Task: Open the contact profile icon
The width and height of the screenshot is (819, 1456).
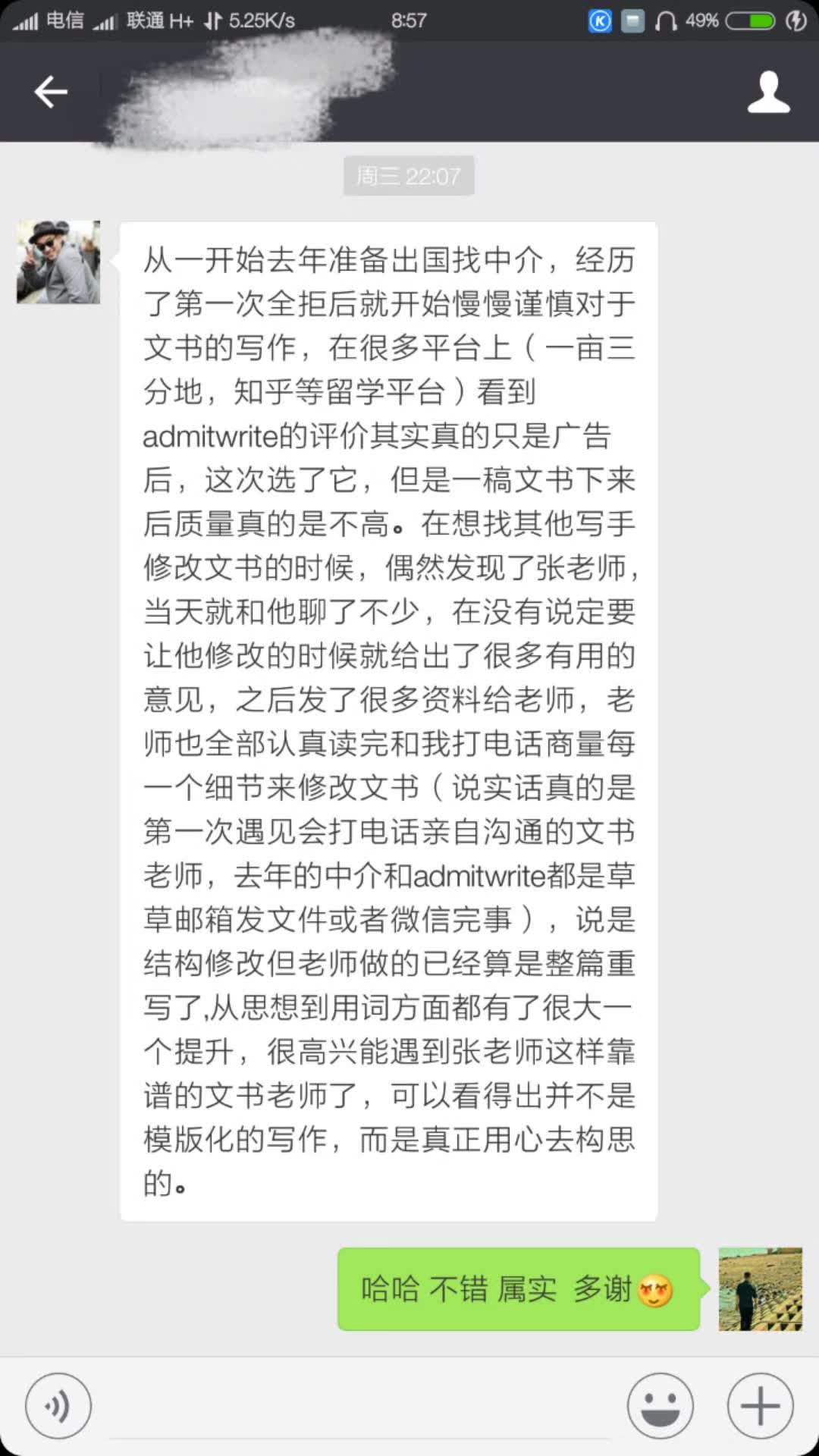Action: [x=768, y=93]
